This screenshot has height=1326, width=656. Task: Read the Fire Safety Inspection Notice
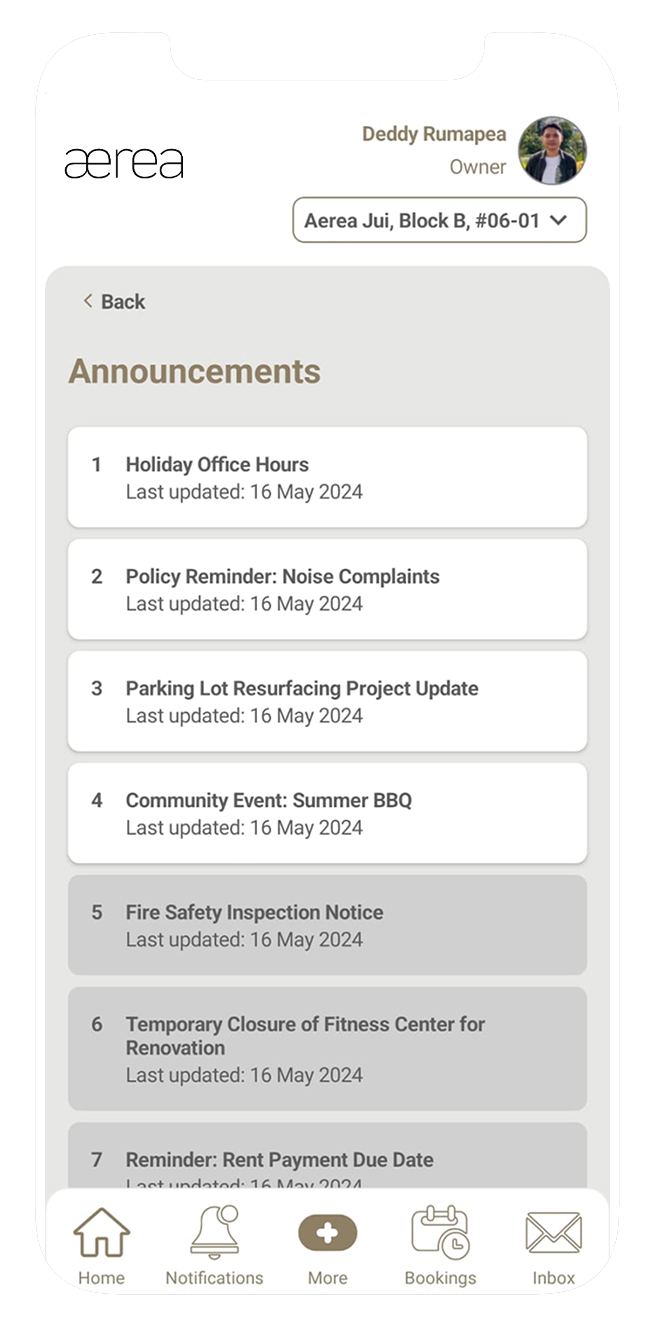pyautogui.click(x=327, y=925)
